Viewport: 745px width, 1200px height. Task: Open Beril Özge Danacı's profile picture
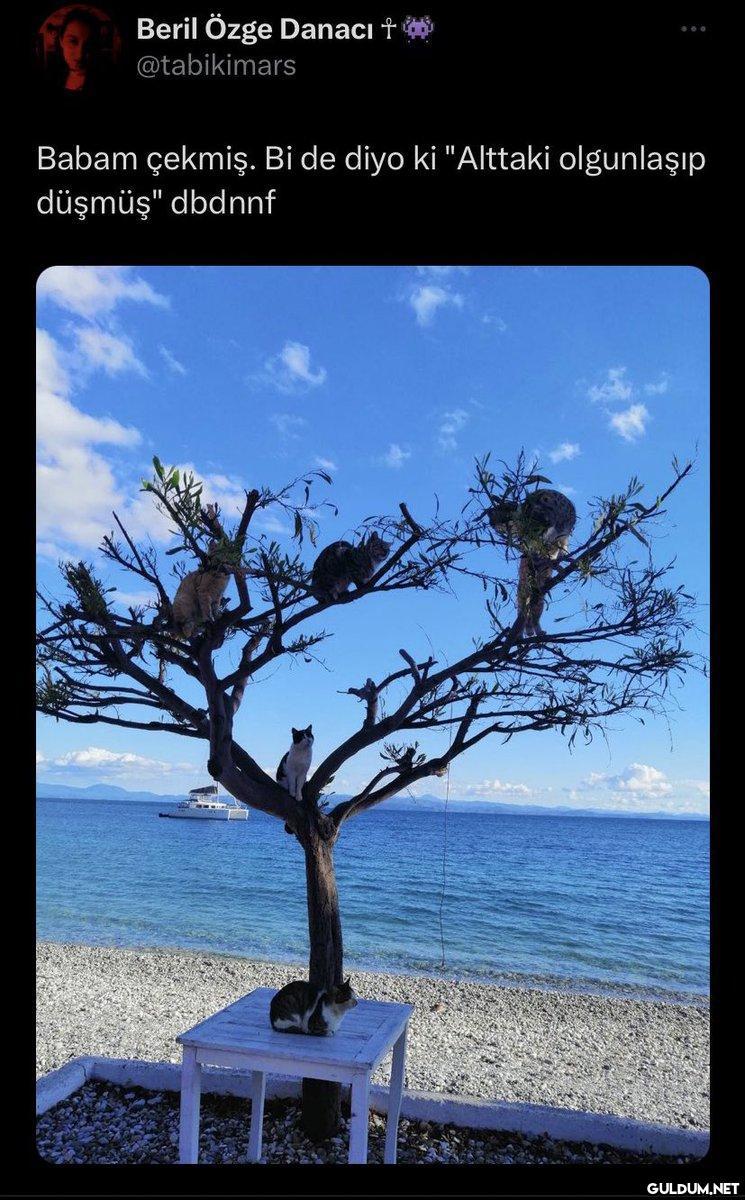77,47
